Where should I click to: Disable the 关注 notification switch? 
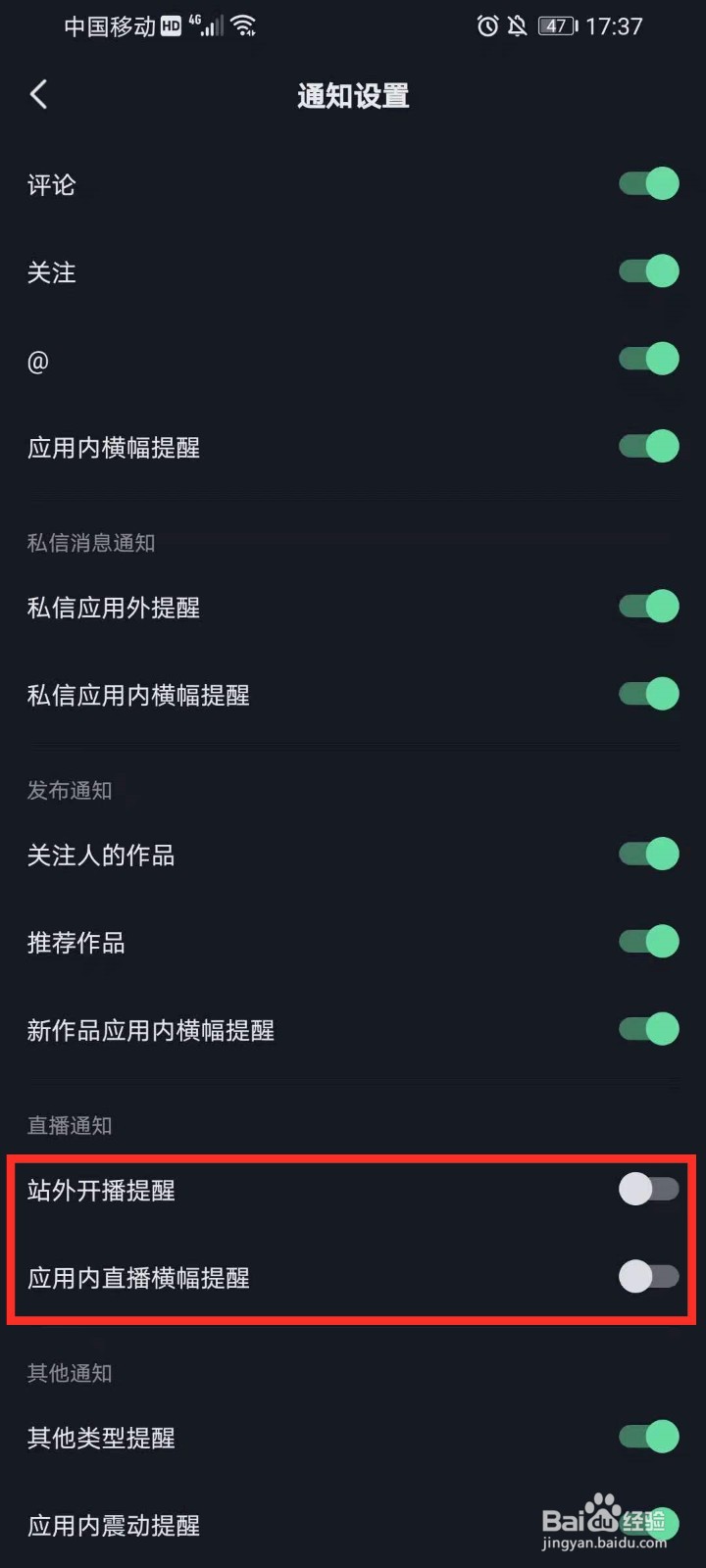coord(649,270)
